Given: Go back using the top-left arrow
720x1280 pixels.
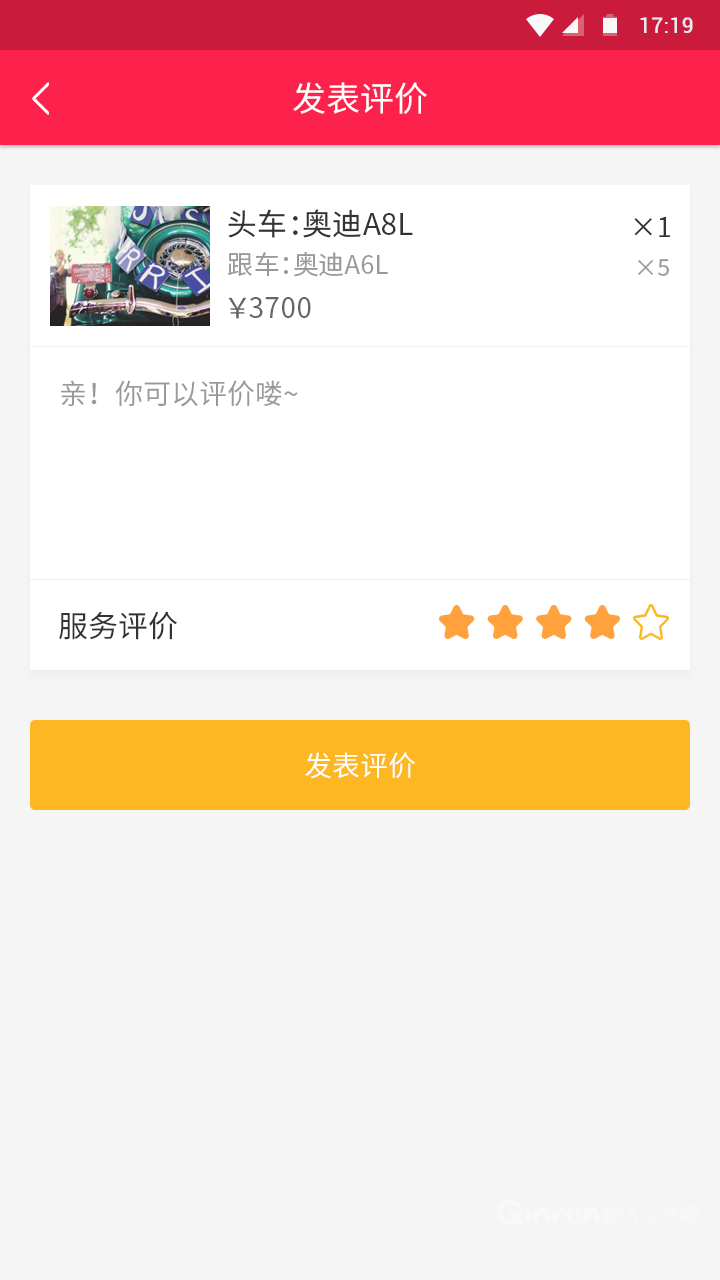Looking at the screenshot, I should [41, 99].
